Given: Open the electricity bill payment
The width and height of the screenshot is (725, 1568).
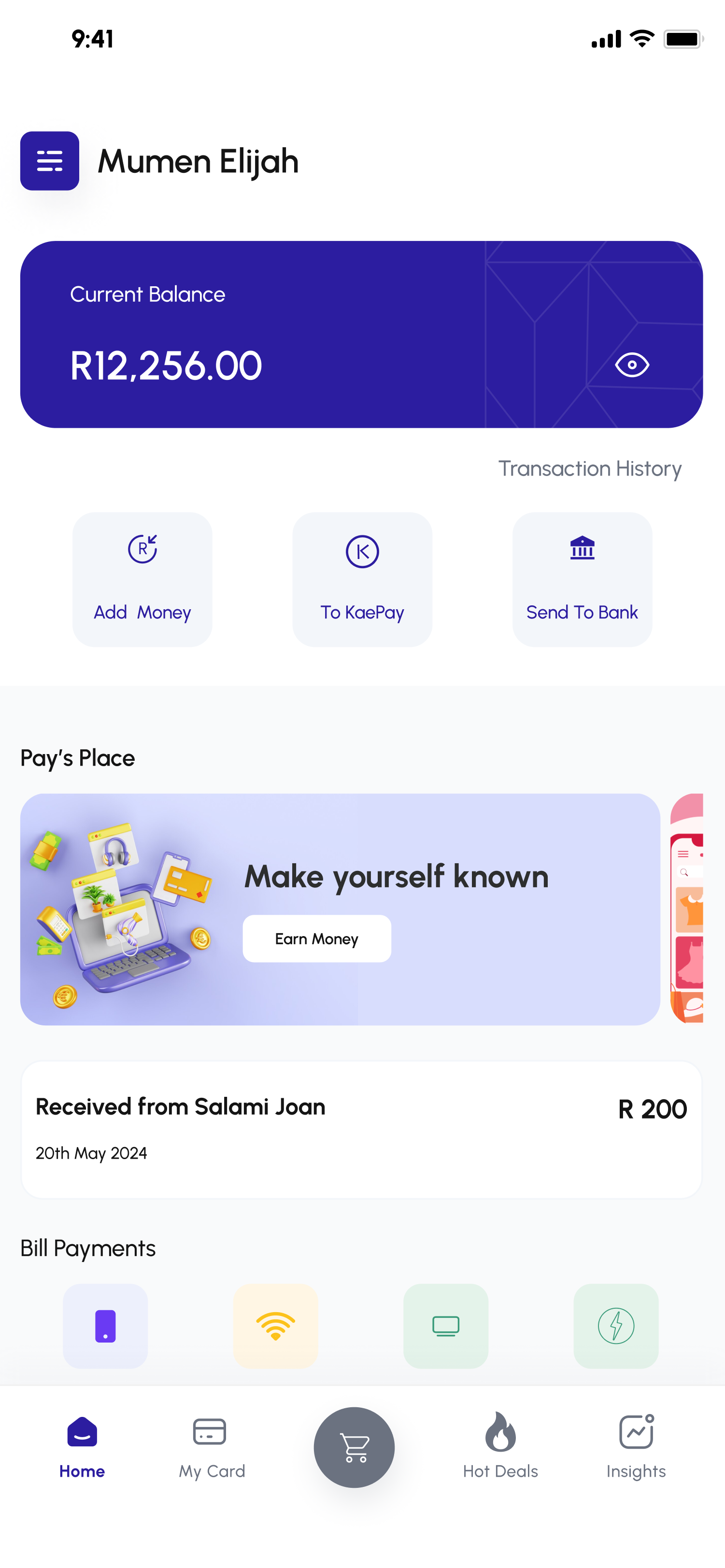Looking at the screenshot, I should click(x=616, y=1326).
